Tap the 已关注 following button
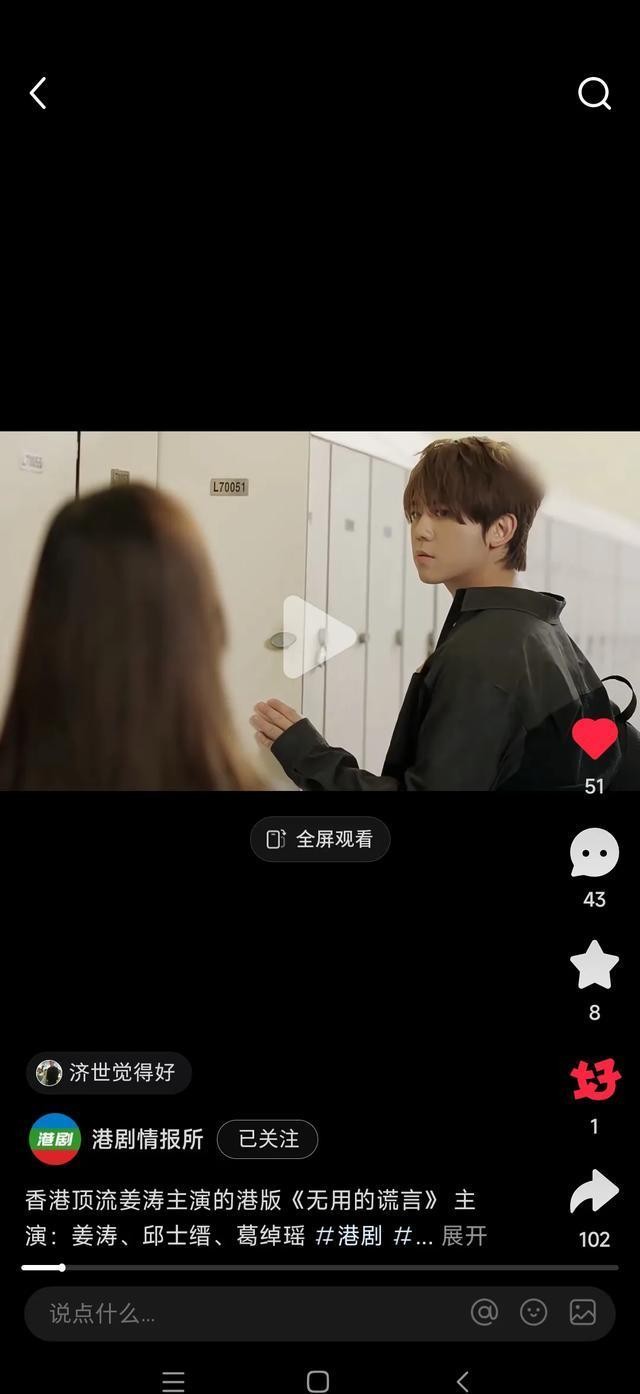This screenshot has width=640, height=1394. [x=267, y=1139]
